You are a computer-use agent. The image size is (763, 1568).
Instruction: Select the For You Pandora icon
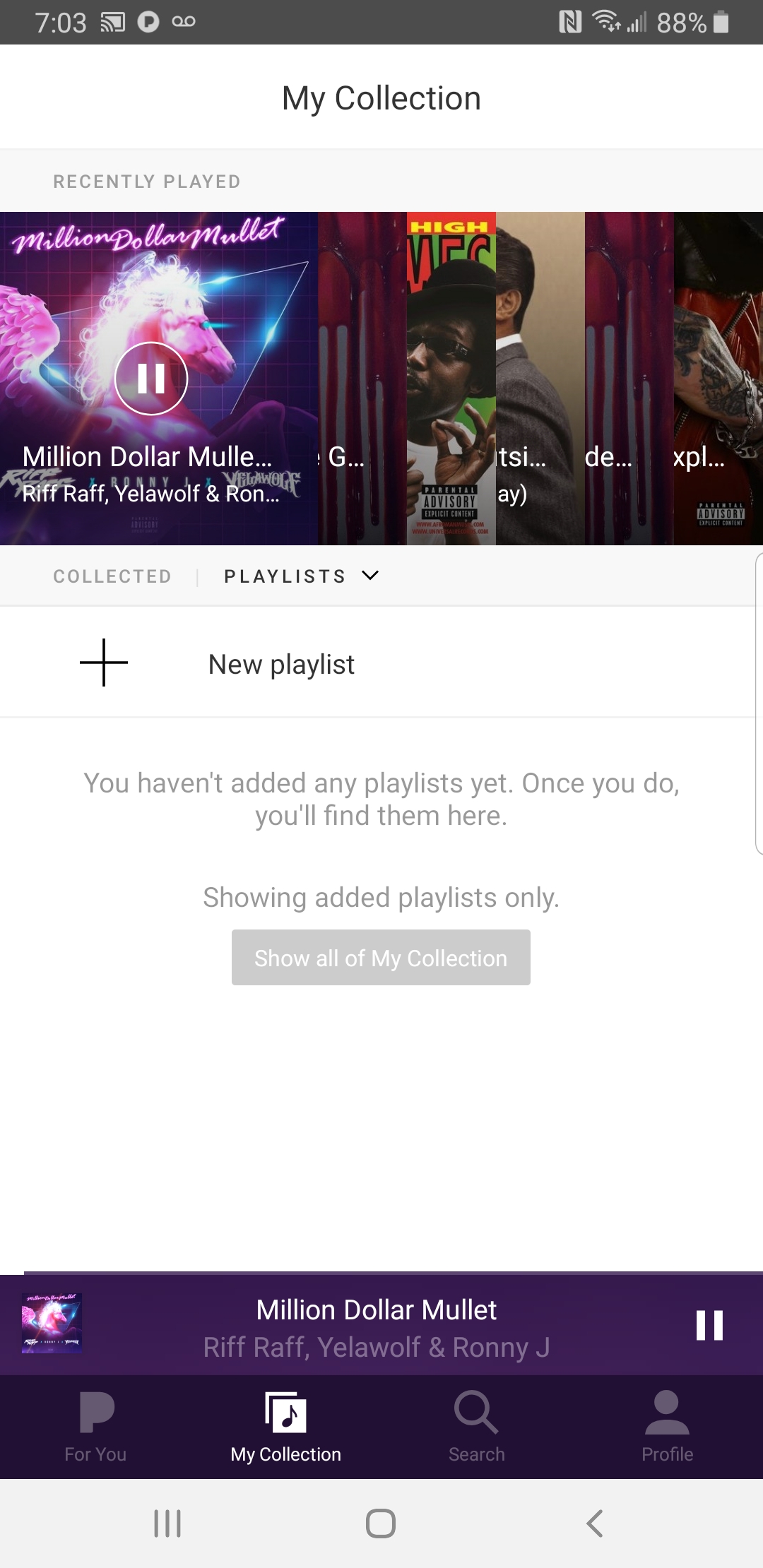point(95,1427)
